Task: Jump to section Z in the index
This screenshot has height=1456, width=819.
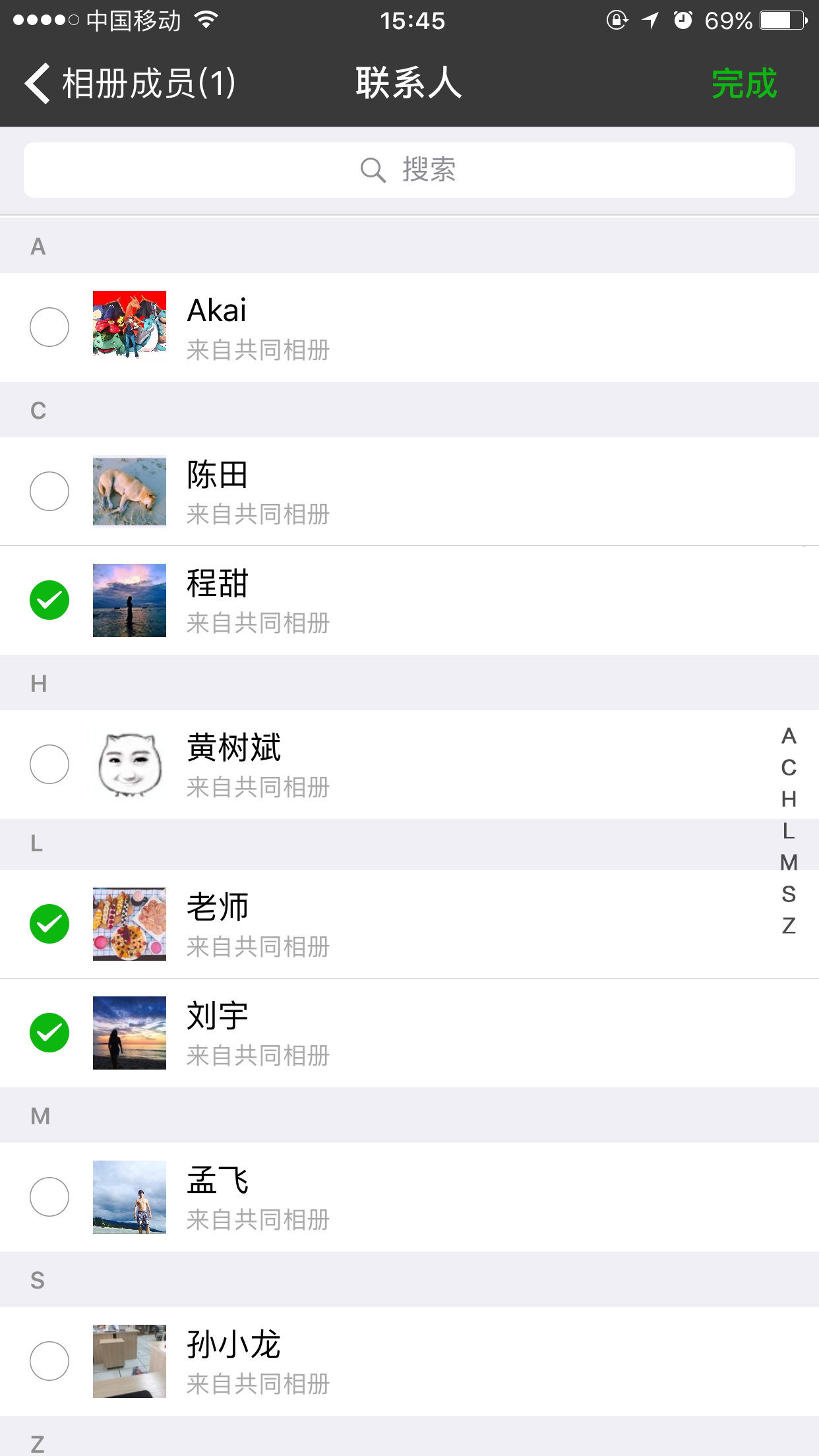Action: pyautogui.click(x=789, y=926)
